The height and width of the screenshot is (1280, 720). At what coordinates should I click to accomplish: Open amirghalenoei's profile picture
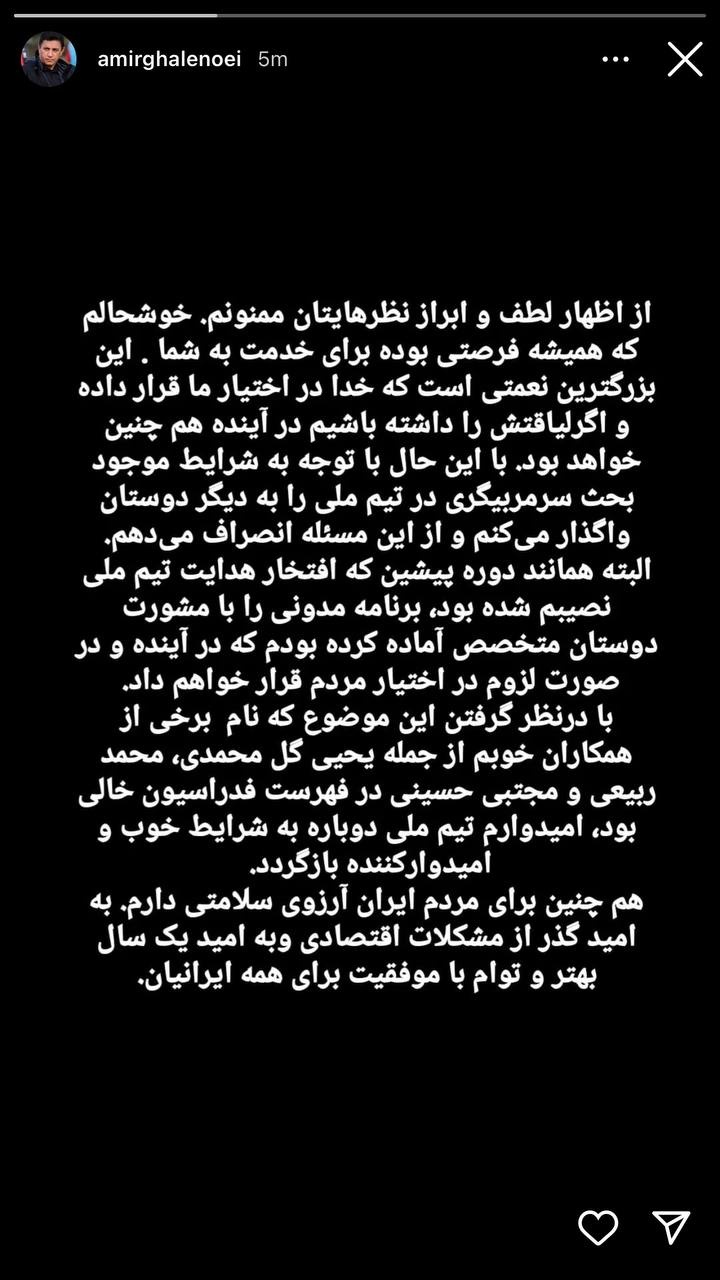tap(48, 59)
